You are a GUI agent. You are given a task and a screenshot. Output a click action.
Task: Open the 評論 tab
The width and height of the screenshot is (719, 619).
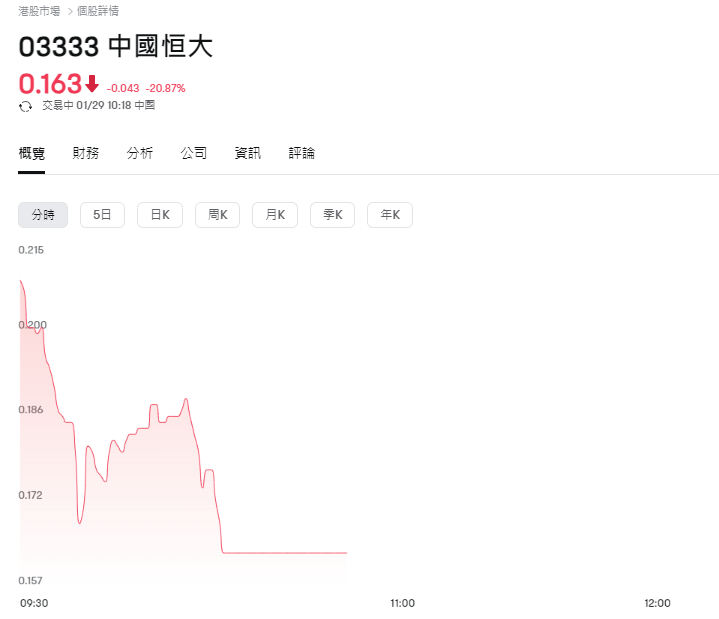point(302,153)
